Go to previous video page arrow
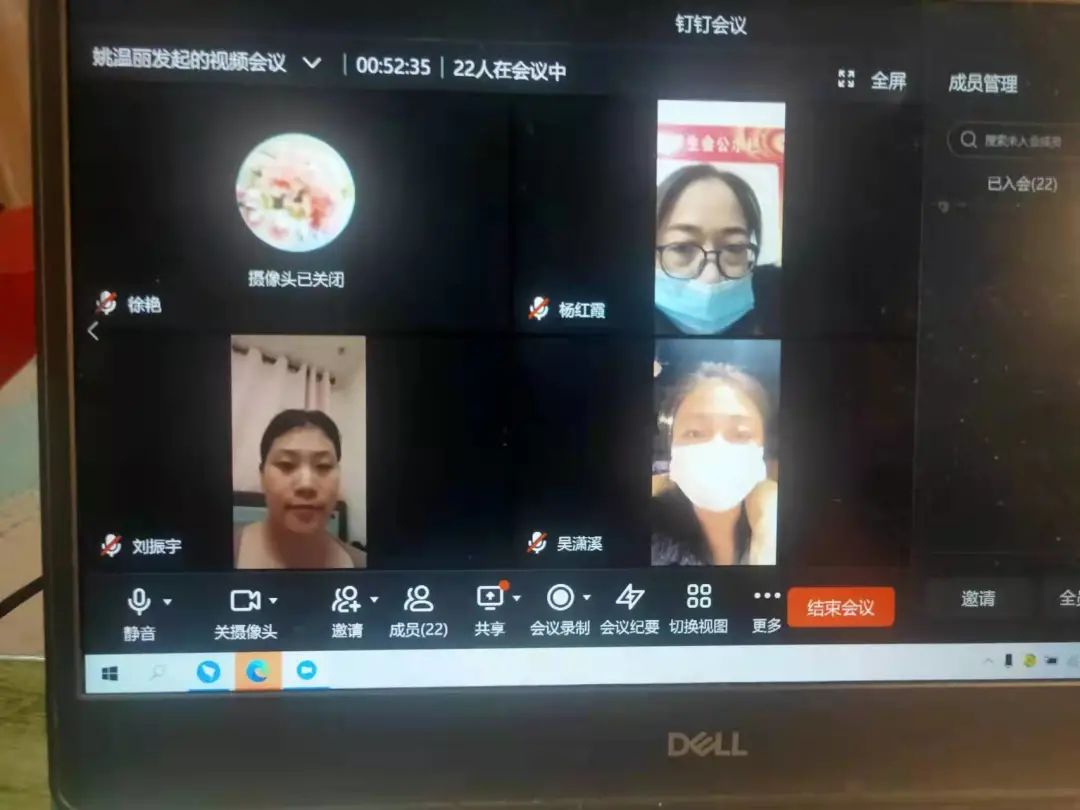The width and height of the screenshot is (1080, 810). (x=93, y=331)
